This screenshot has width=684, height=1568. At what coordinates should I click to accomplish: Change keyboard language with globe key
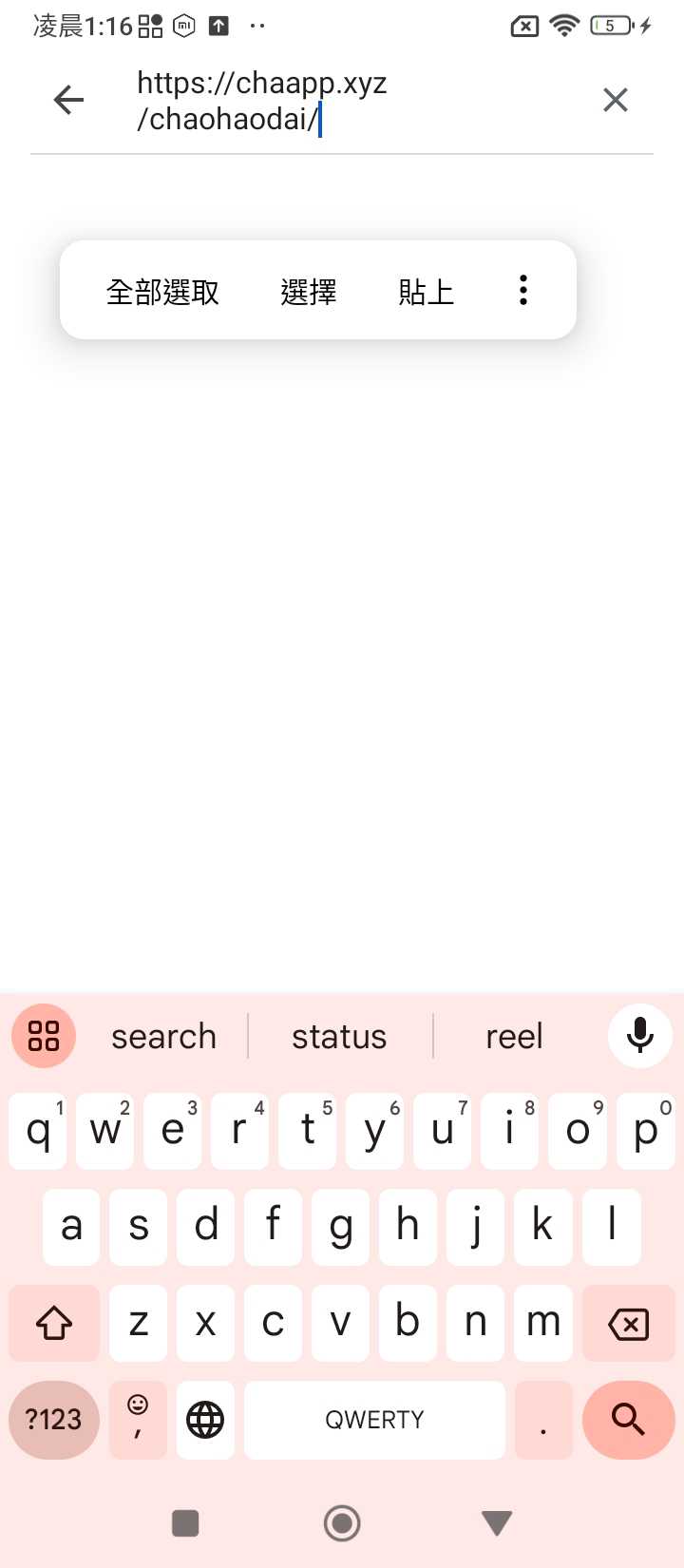click(205, 1420)
